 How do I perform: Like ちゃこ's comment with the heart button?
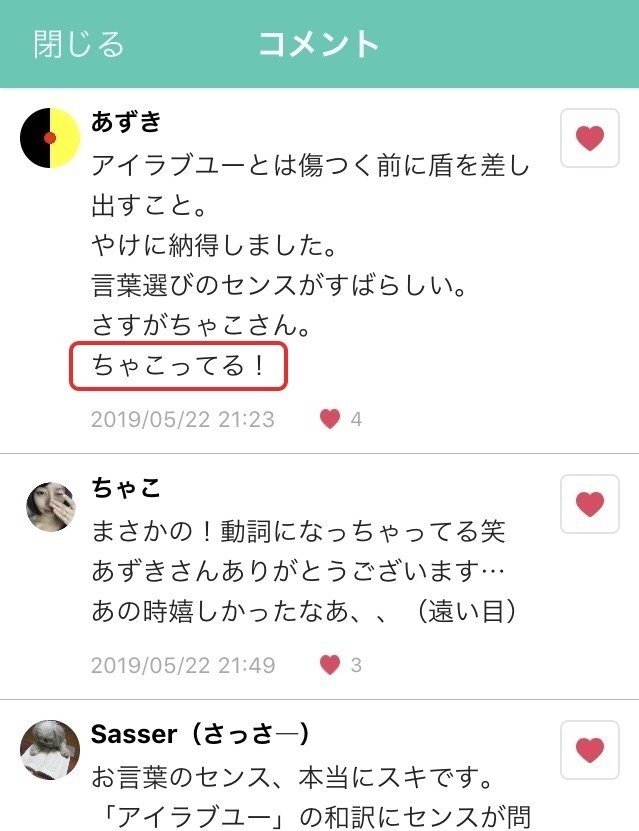(590, 504)
